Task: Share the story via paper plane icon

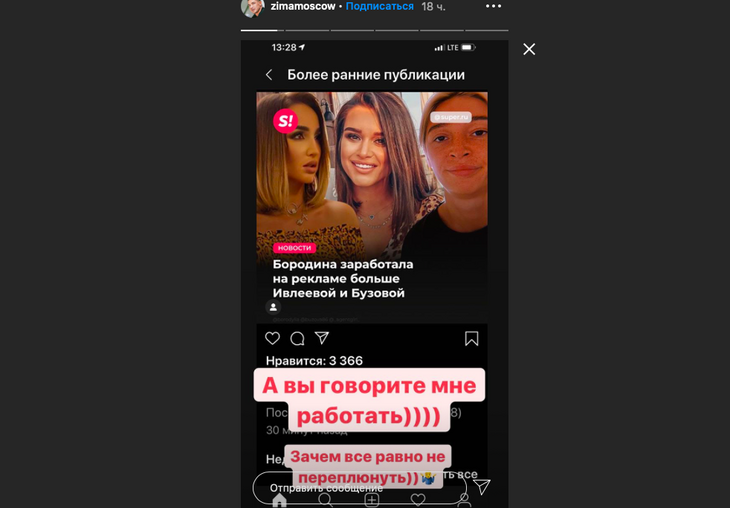Action: click(482, 487)
